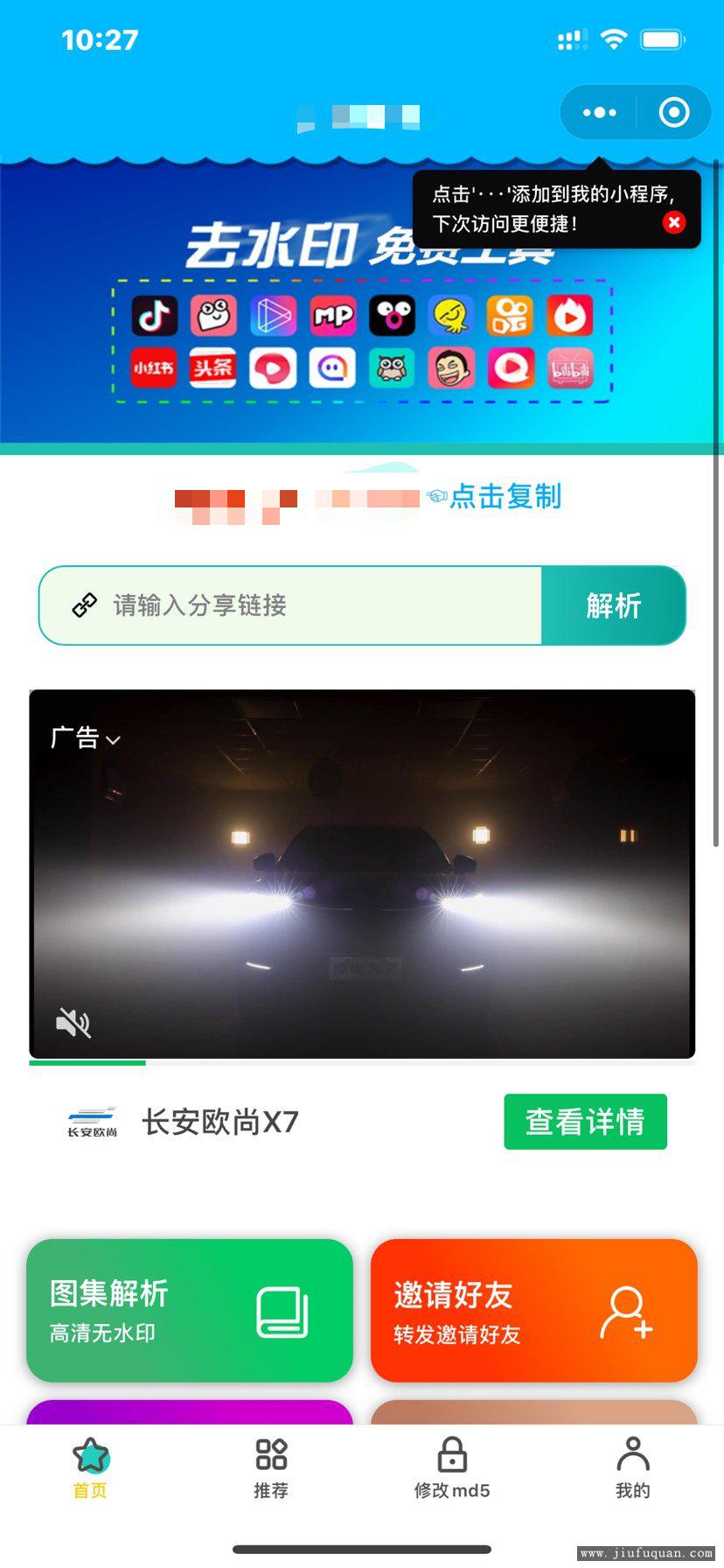
Task: Close the mini program with the circle button
Action: pos(673,113)
